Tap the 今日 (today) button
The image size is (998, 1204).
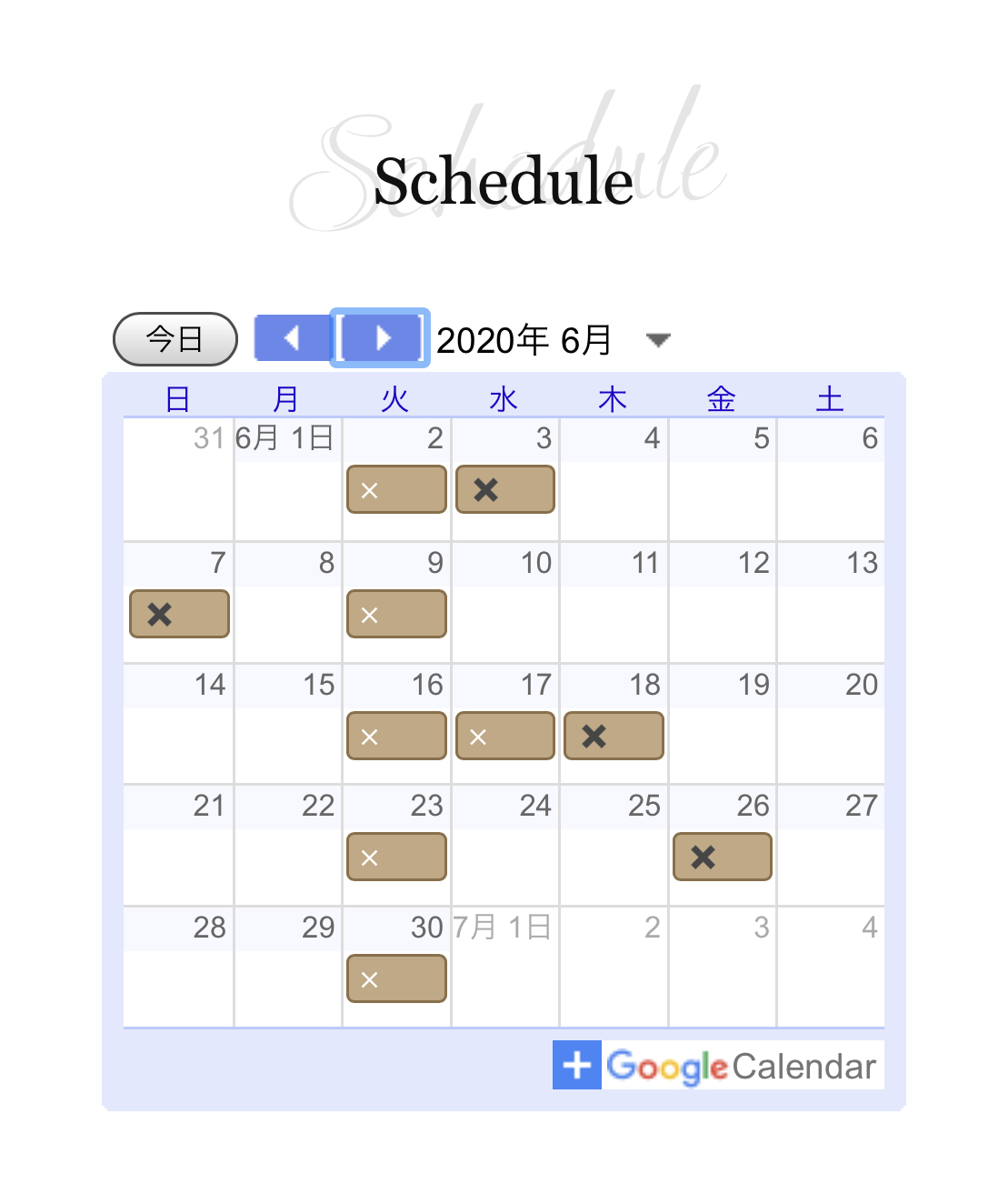(175, 339)
